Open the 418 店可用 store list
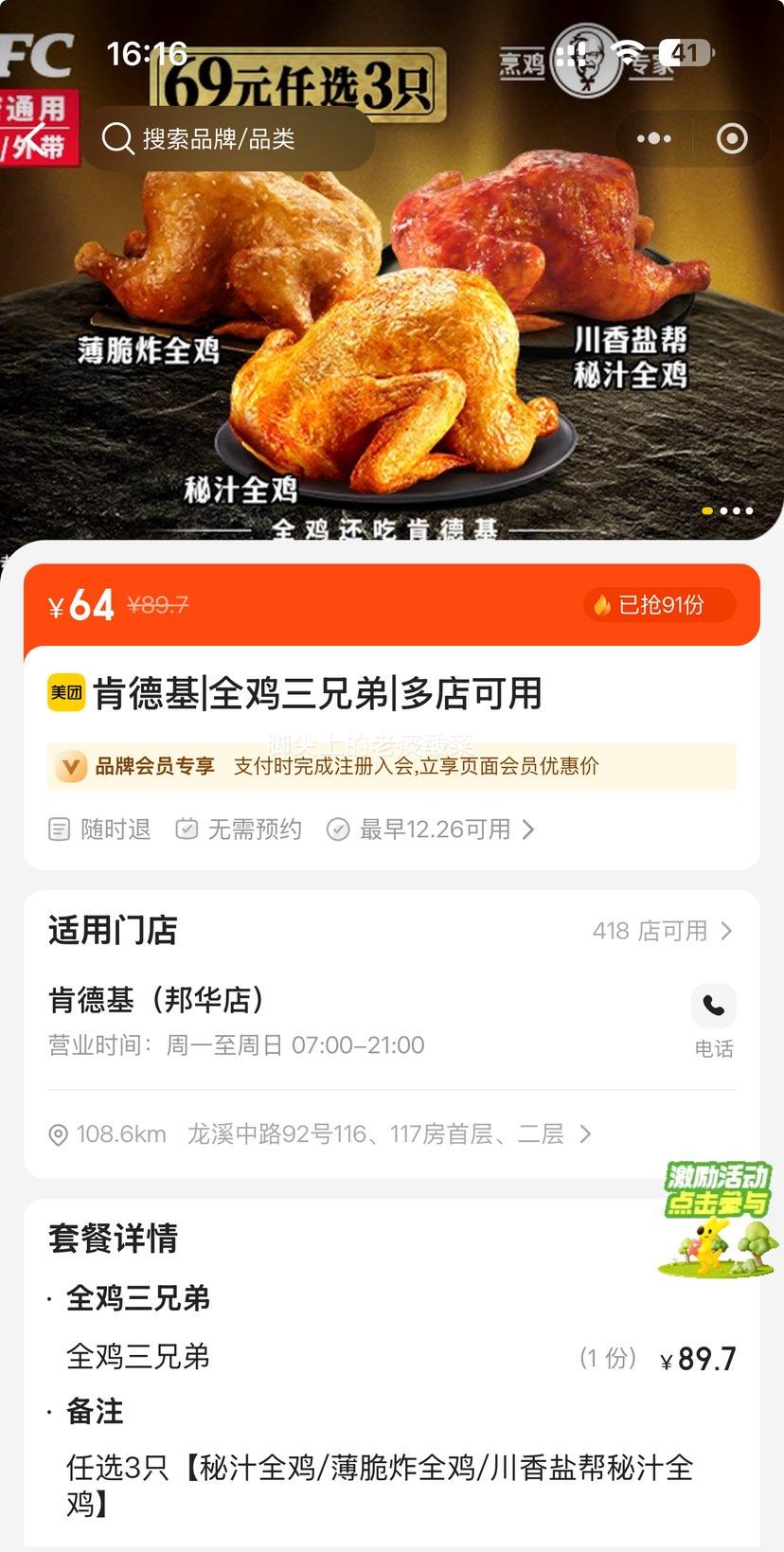784x1552 pixels. [x=663, y=931]
